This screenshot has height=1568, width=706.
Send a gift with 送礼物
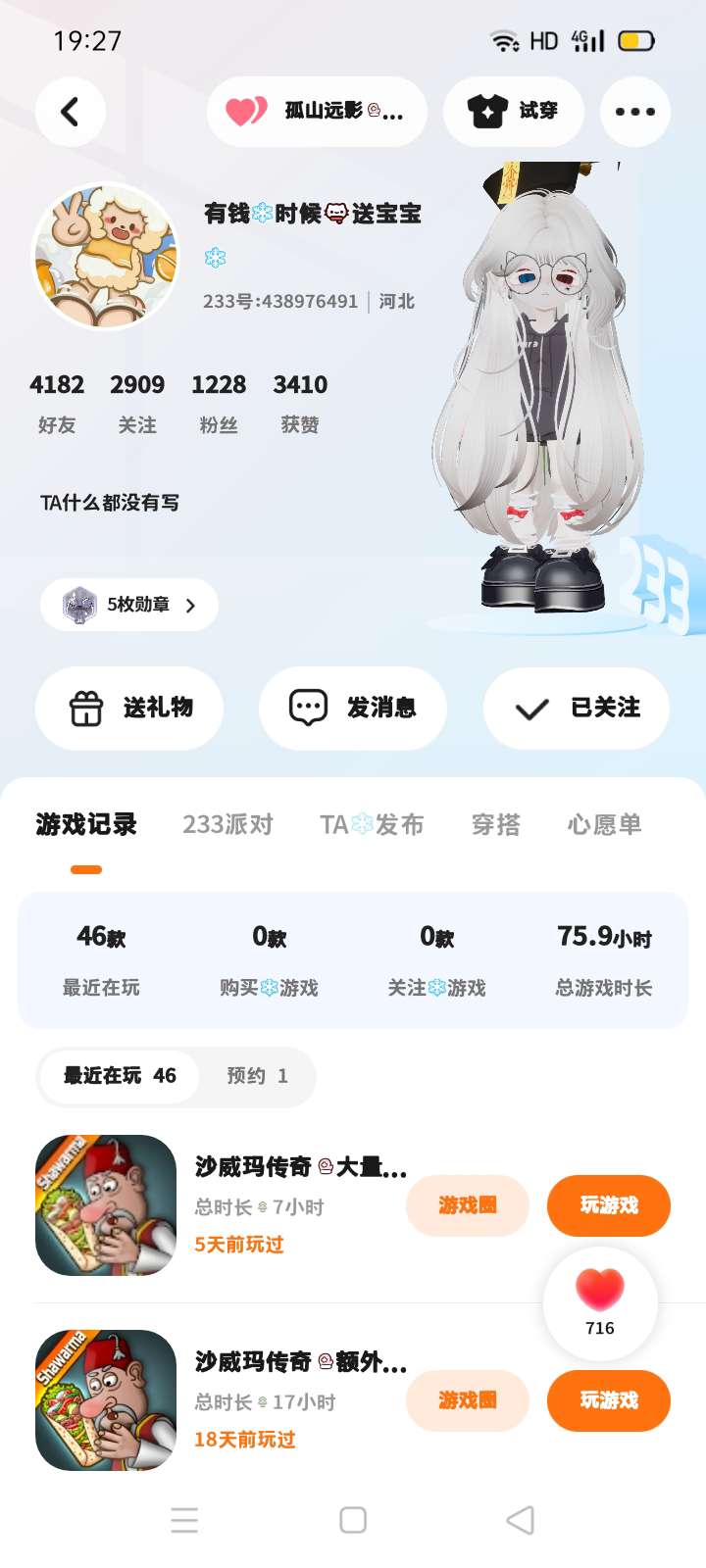coord(129,708)
